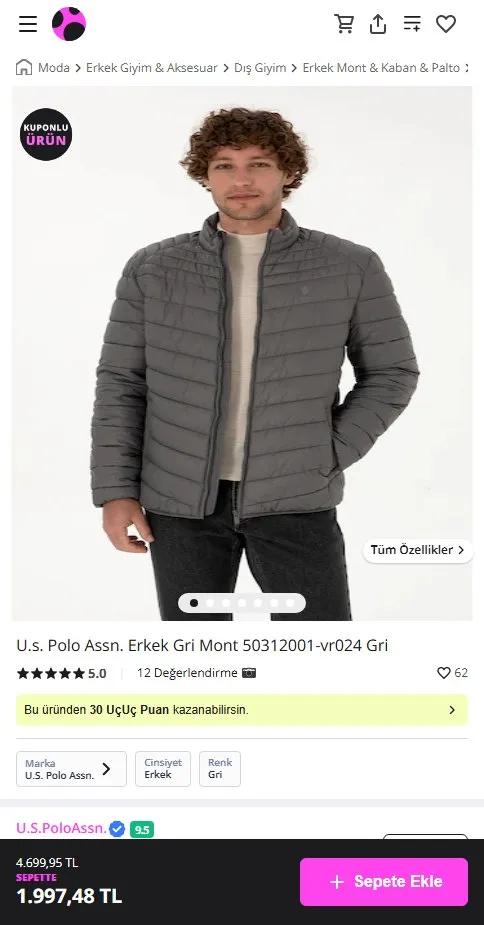Tap Tüm Özellikler button
The height and width of the screenshot is (925, 484).
(x=418, y=550)
